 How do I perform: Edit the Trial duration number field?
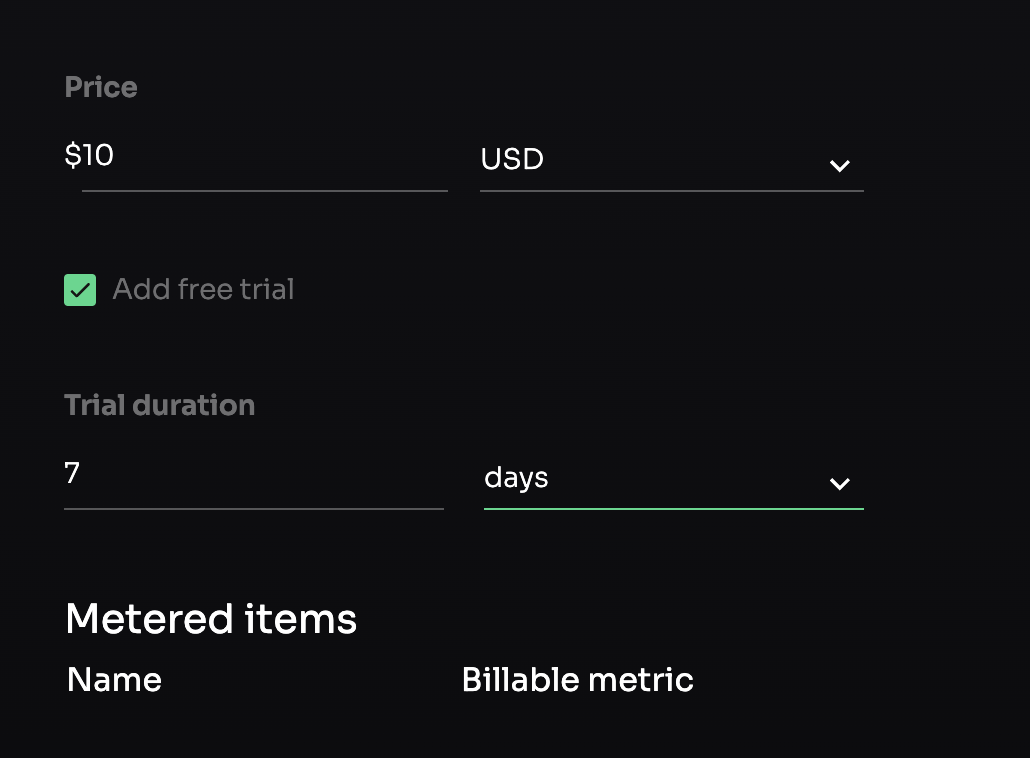point(252,475)
